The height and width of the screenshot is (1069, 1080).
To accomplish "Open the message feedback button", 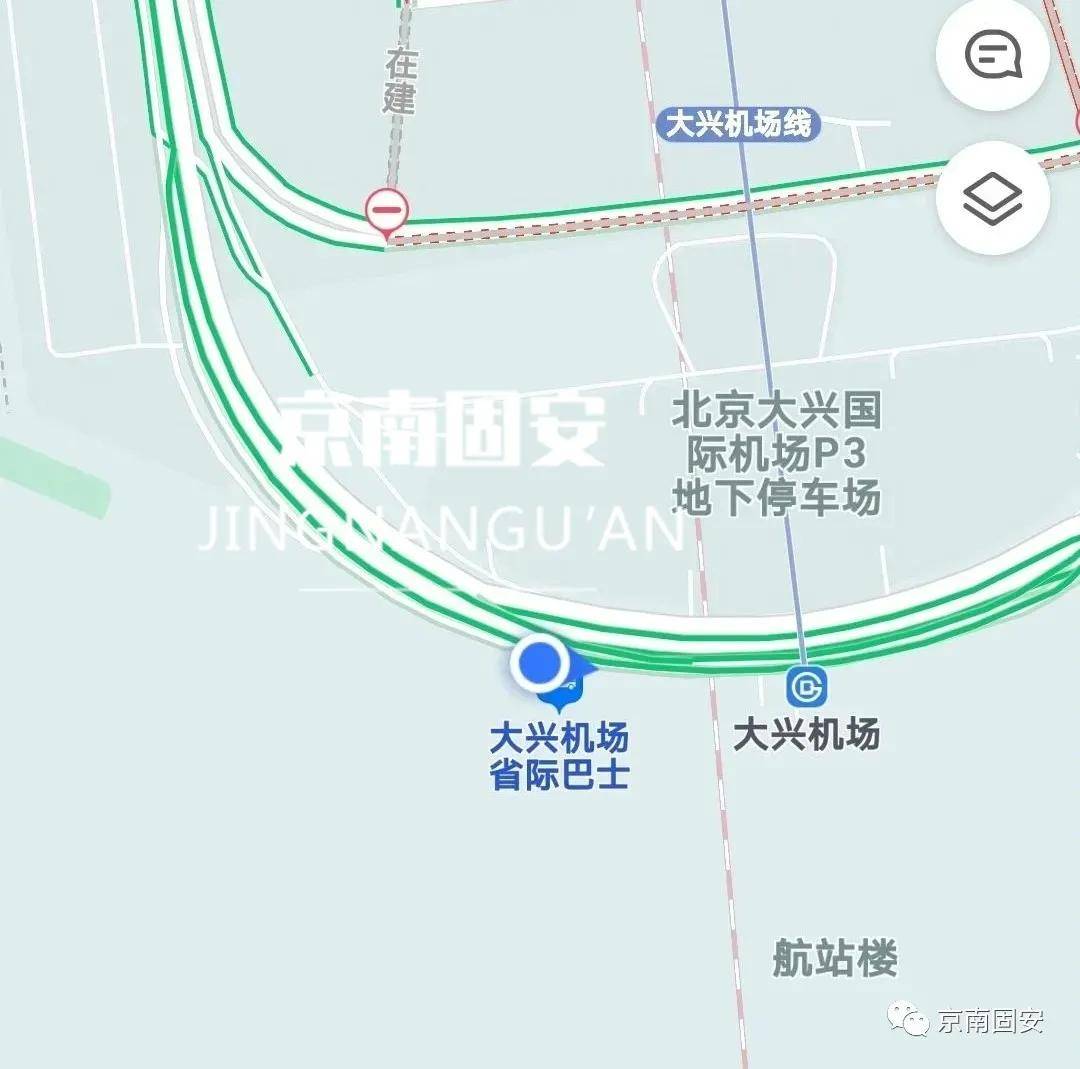I will pyautogui.click(x=992, y=55).
